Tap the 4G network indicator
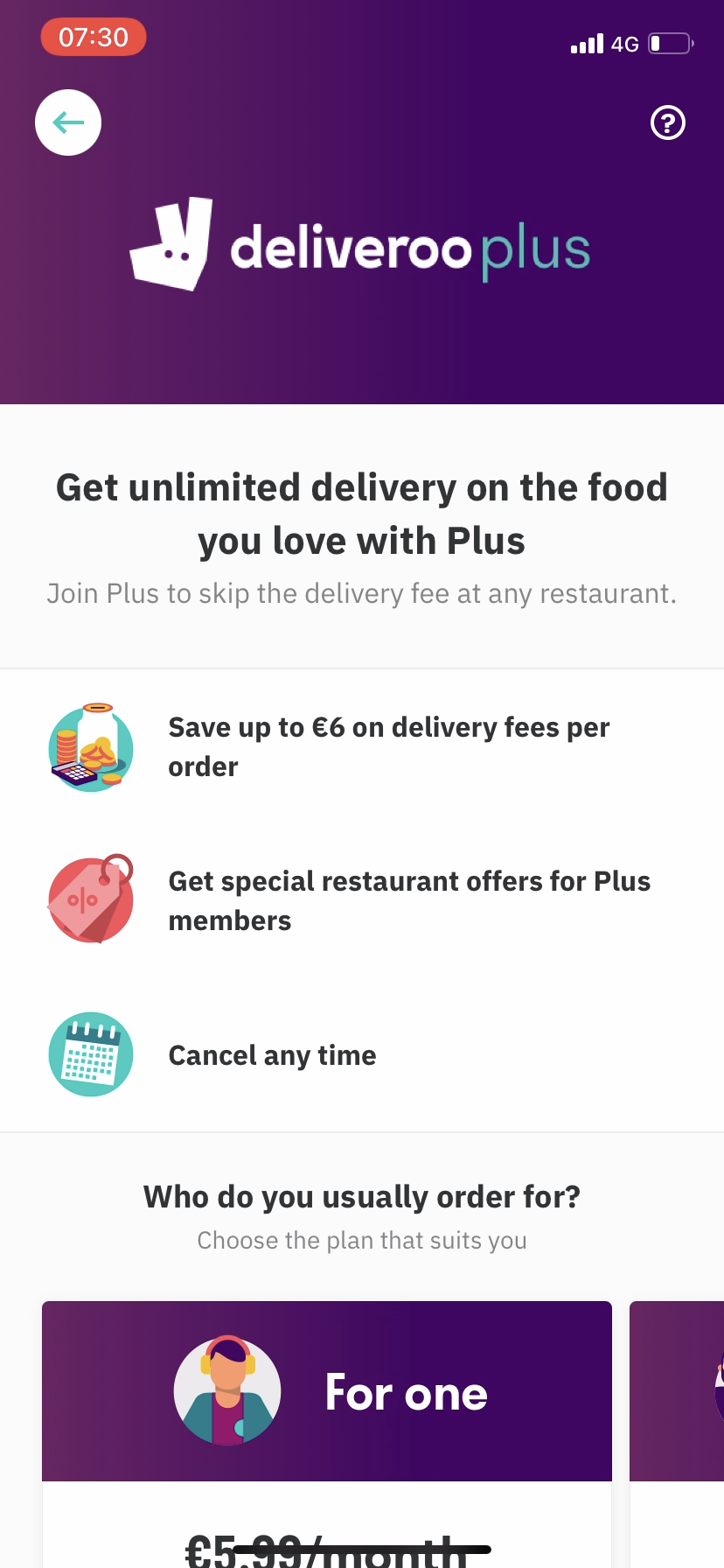The image size is (724, 1568). (626, 43)
